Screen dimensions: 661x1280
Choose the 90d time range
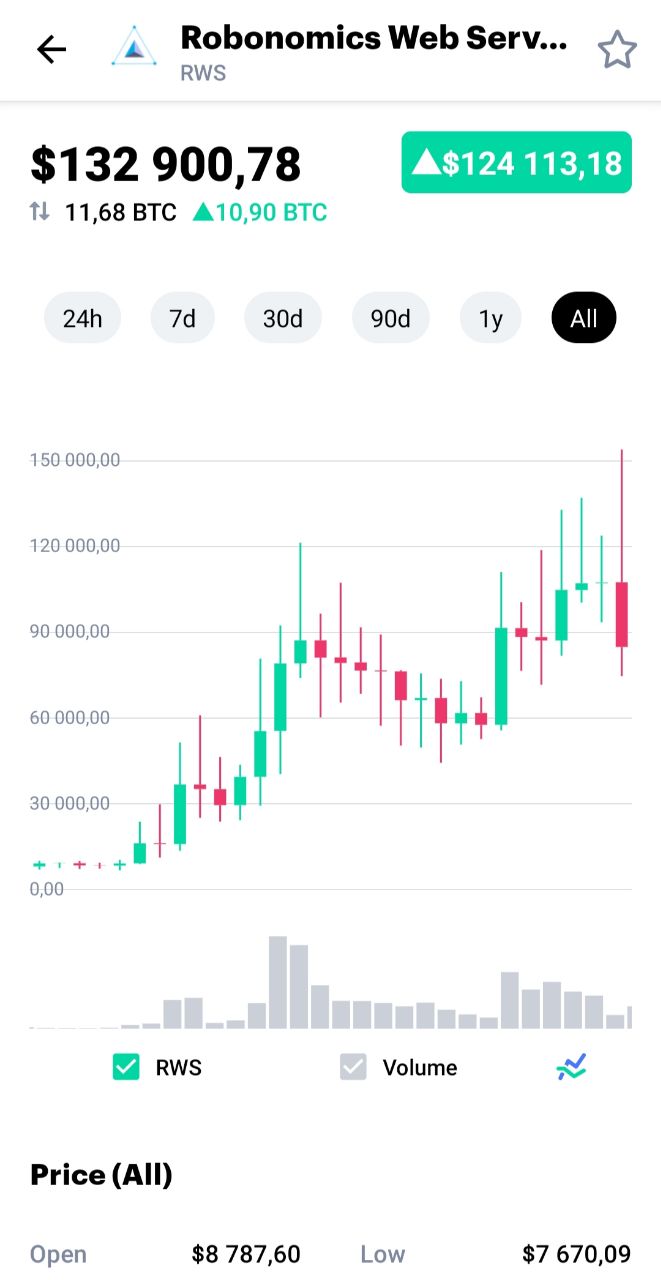click(391, 319)
